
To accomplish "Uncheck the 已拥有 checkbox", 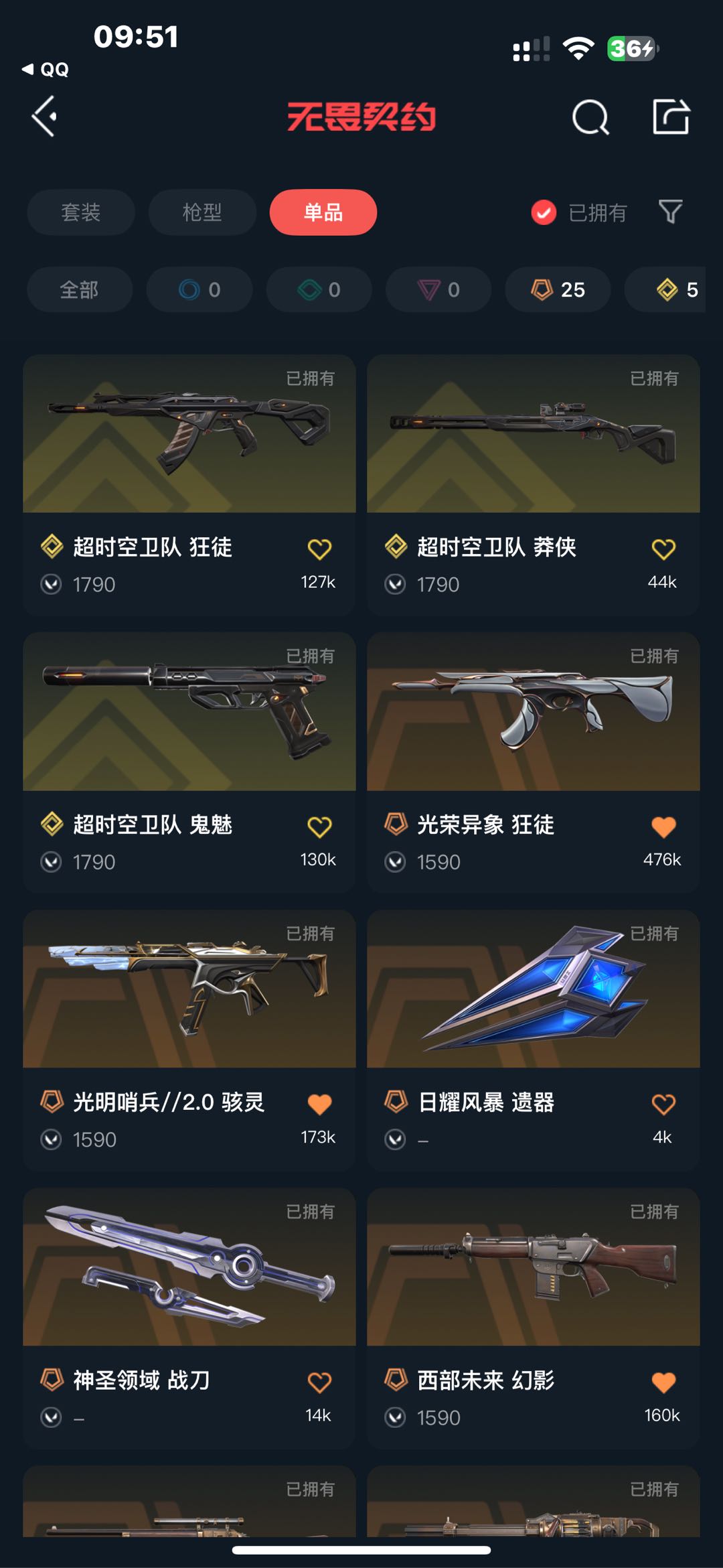I will coord(544,213).
